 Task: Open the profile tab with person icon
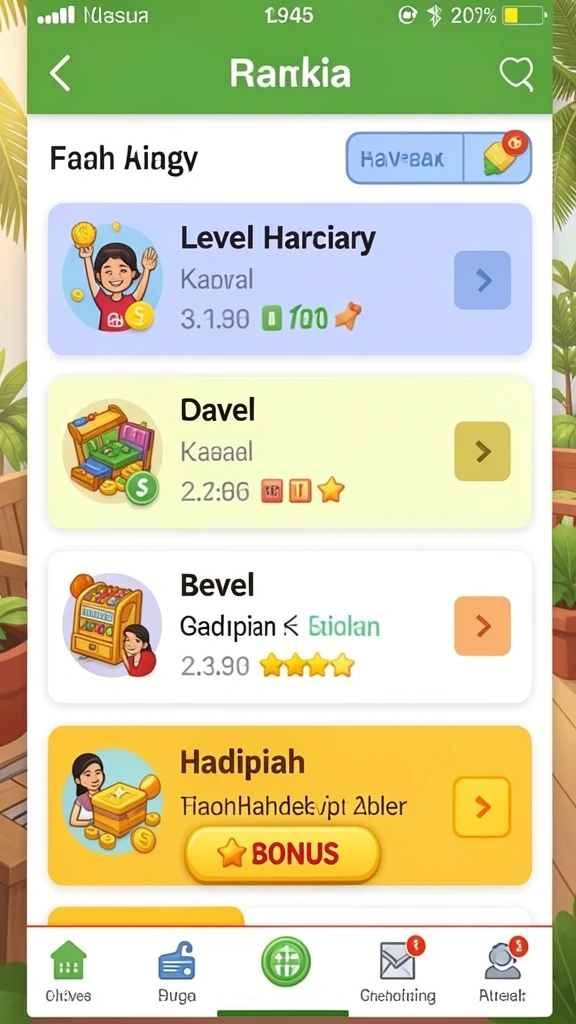(503, 971)
